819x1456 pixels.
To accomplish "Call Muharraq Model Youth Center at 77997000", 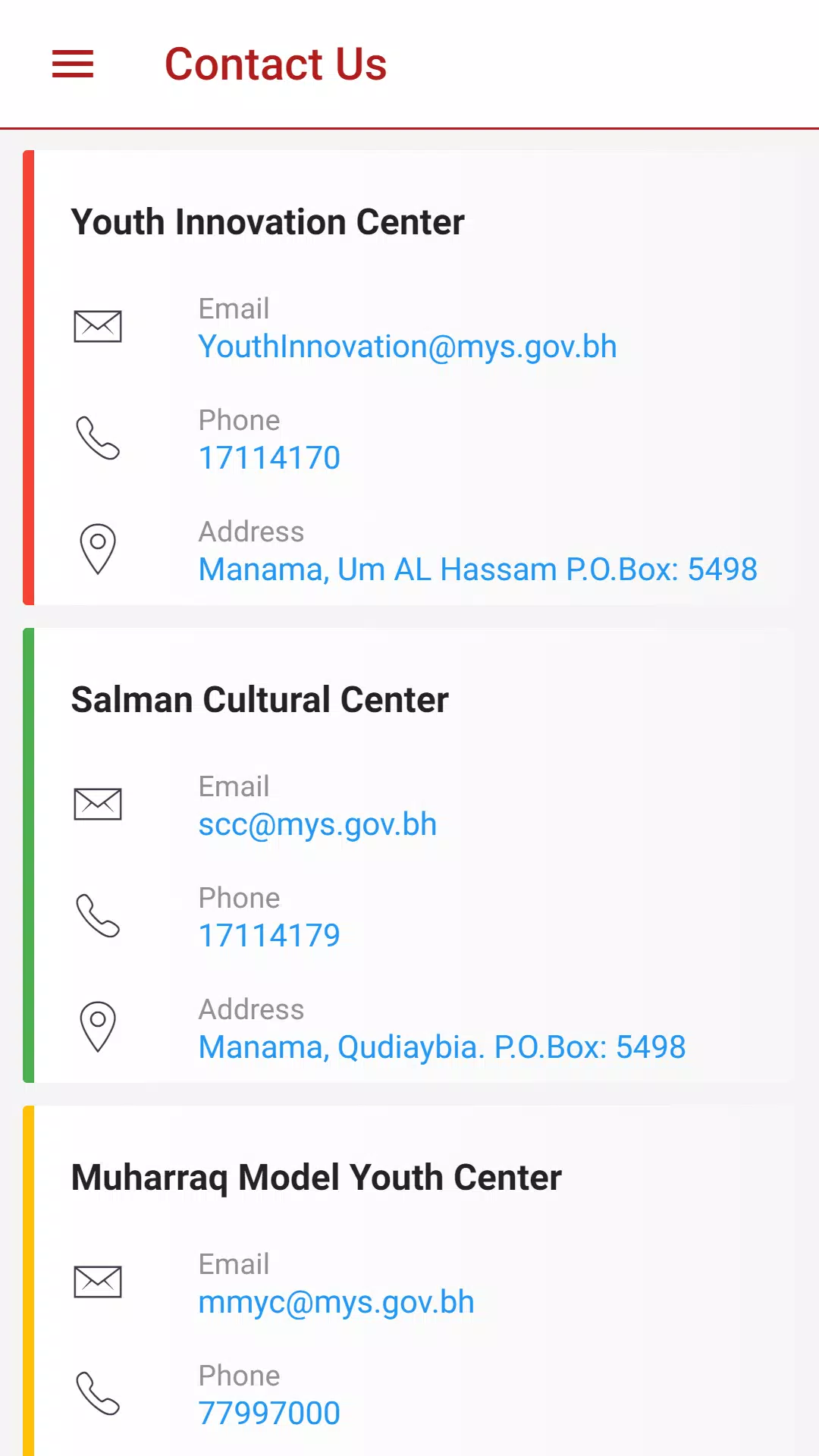I will tap(269, 1414).
